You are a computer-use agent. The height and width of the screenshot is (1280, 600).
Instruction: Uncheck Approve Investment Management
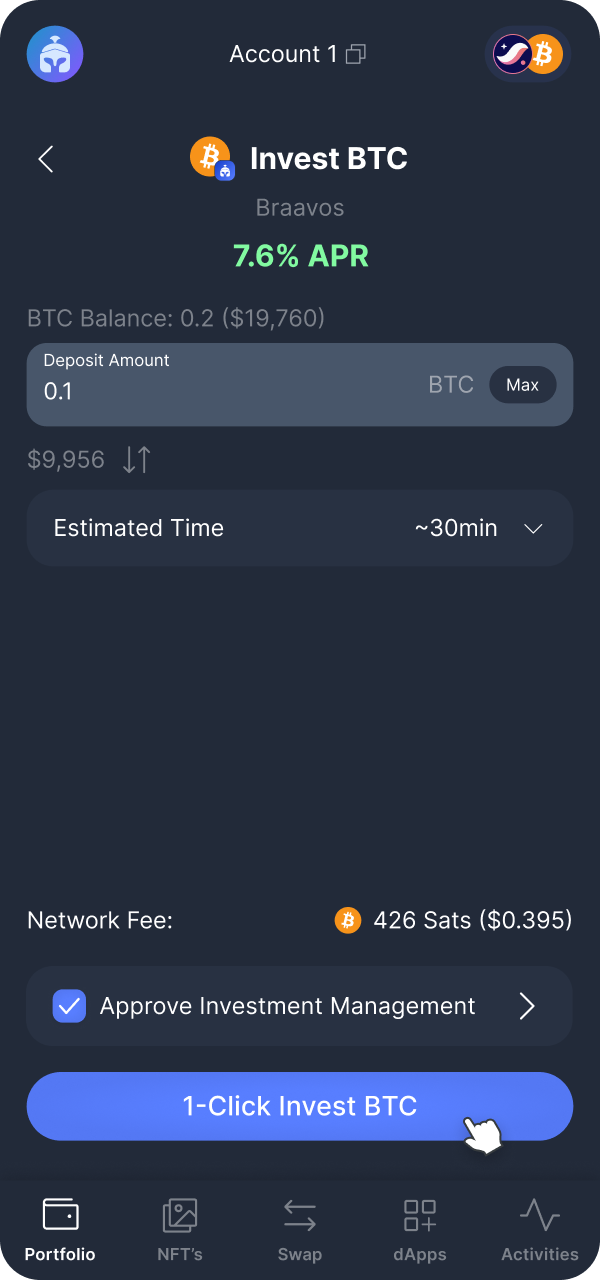click(69, 1006)
